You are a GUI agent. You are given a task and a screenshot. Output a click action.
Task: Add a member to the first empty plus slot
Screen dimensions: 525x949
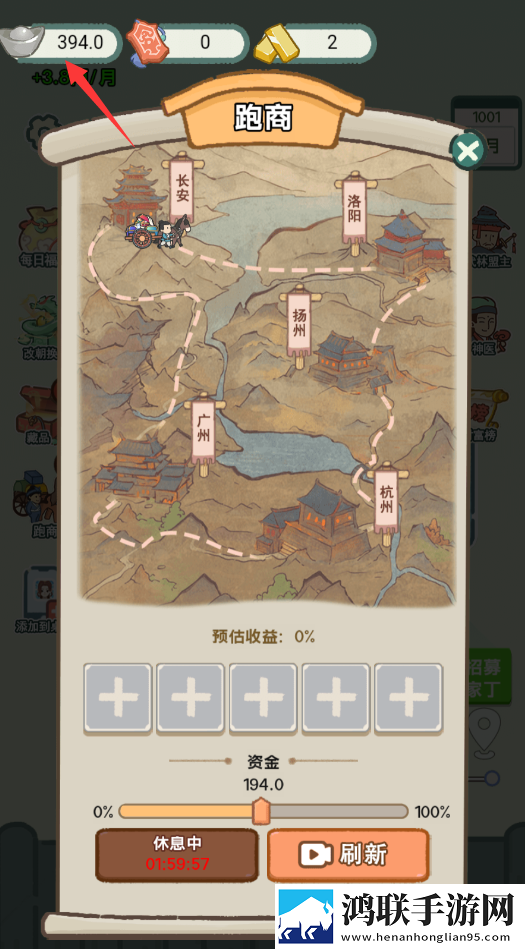pyautogui.click(x=118, y=698)
